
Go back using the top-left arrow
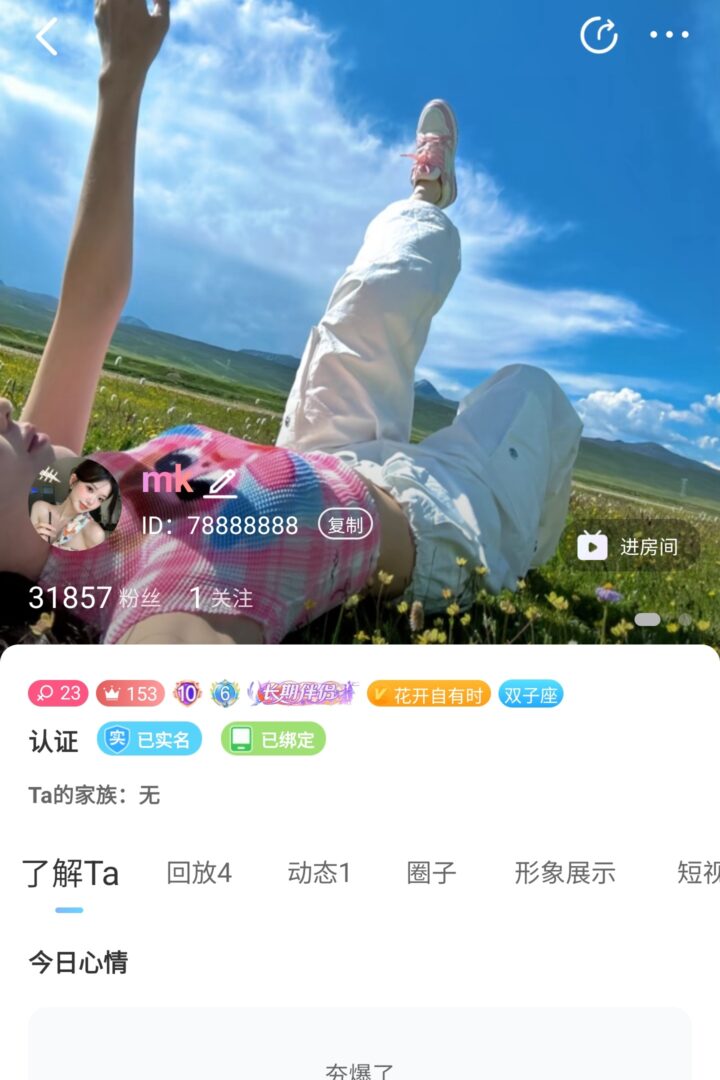(46, 37)
